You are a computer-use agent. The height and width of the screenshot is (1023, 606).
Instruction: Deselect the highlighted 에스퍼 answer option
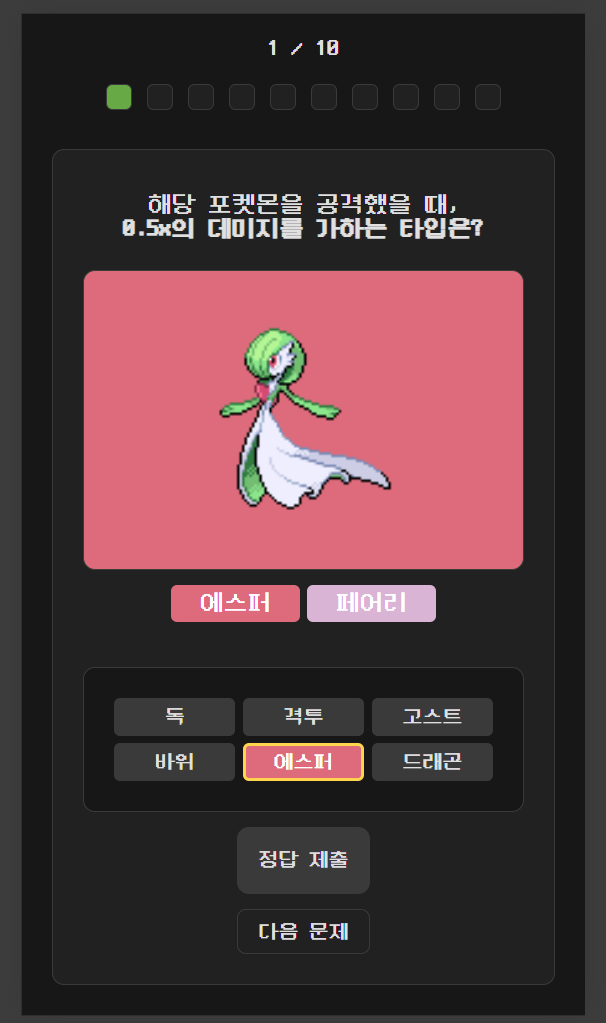tap(303, 762)
